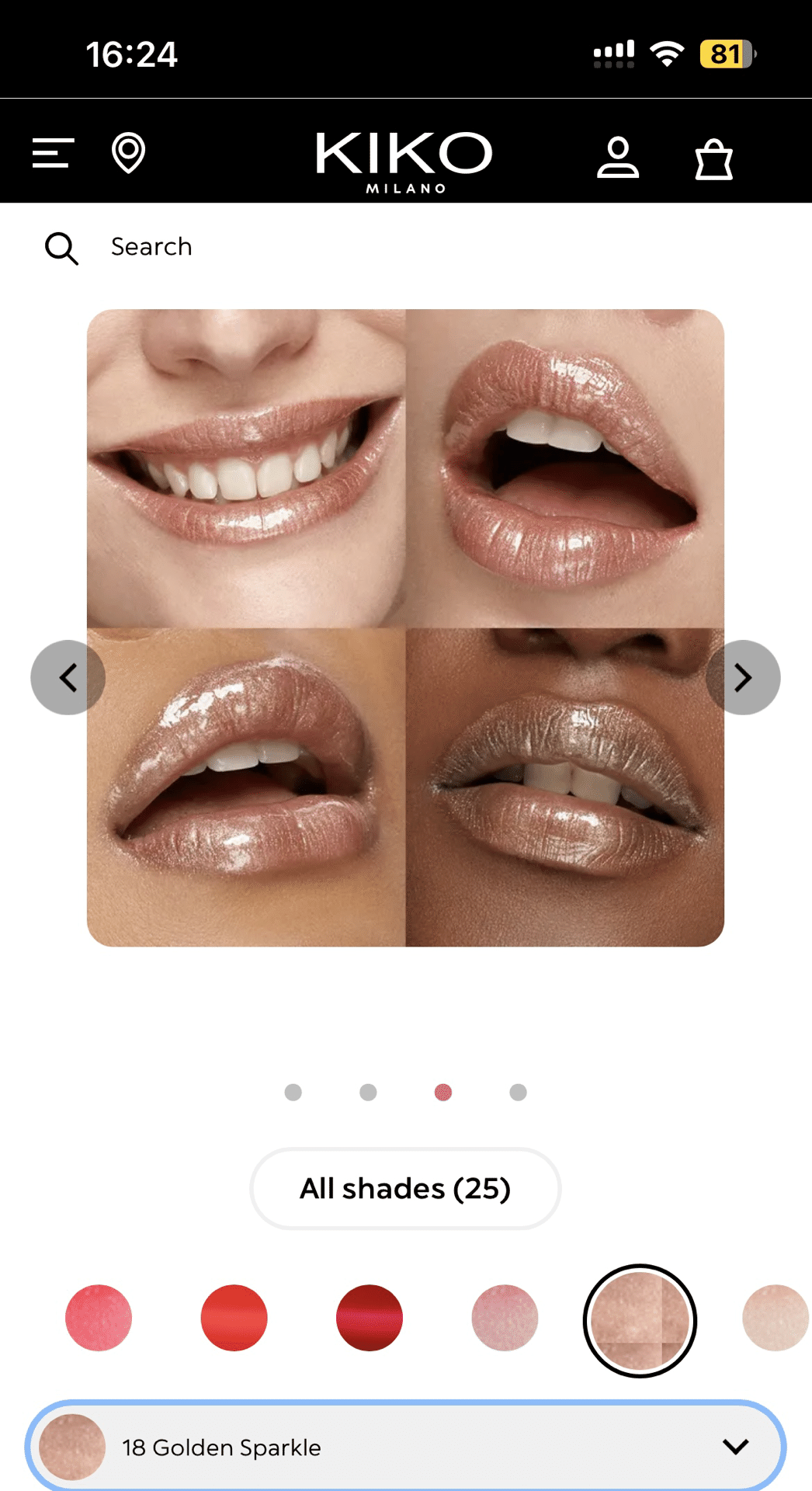The width and height of the screenshot is (812, 1491).
Task: Jump to the first image dot
Action: point(293,1093)
